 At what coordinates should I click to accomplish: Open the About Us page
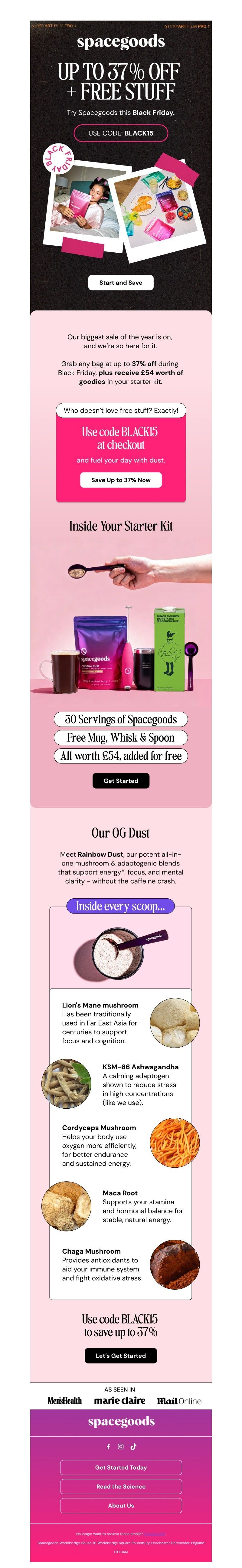pyautogui.click(x=120, y=1505)
